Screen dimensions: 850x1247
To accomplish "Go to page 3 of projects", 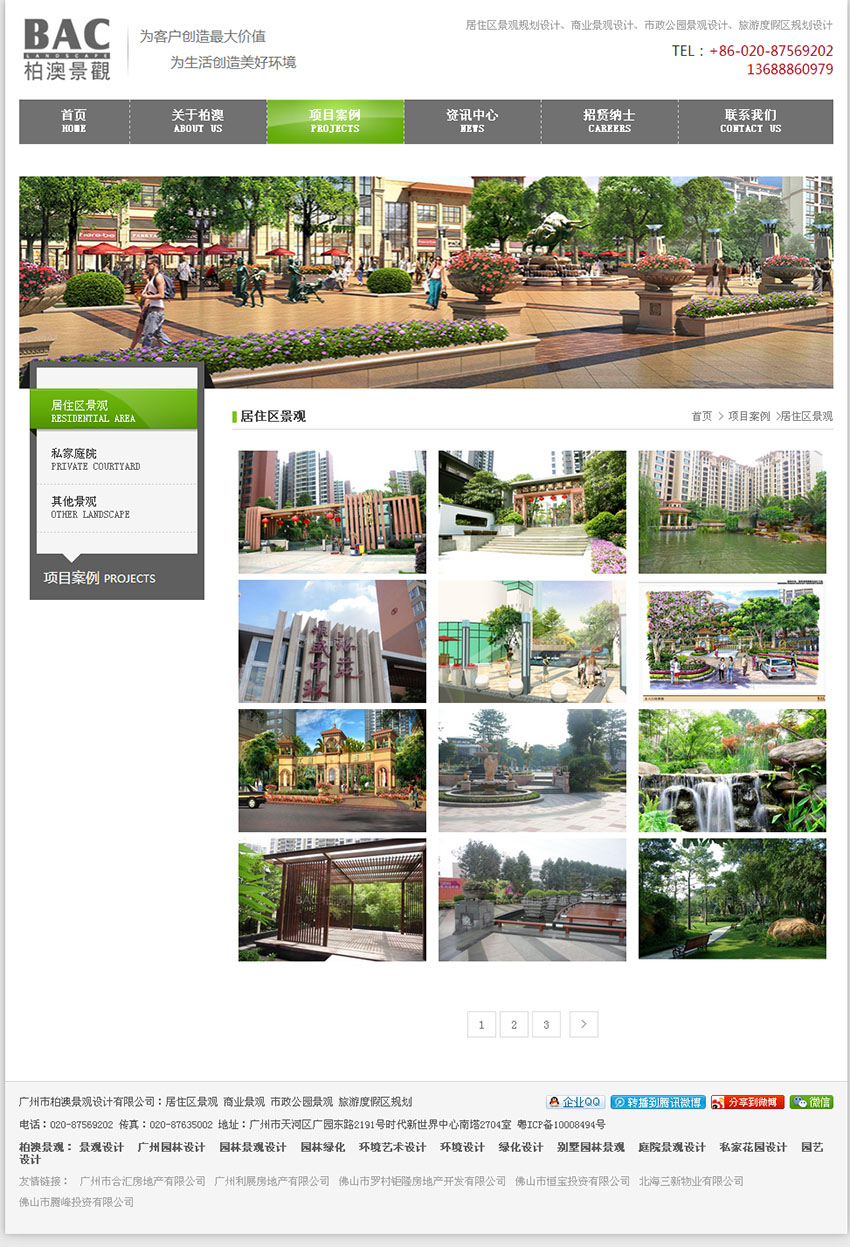I will tap(546, 1024).
